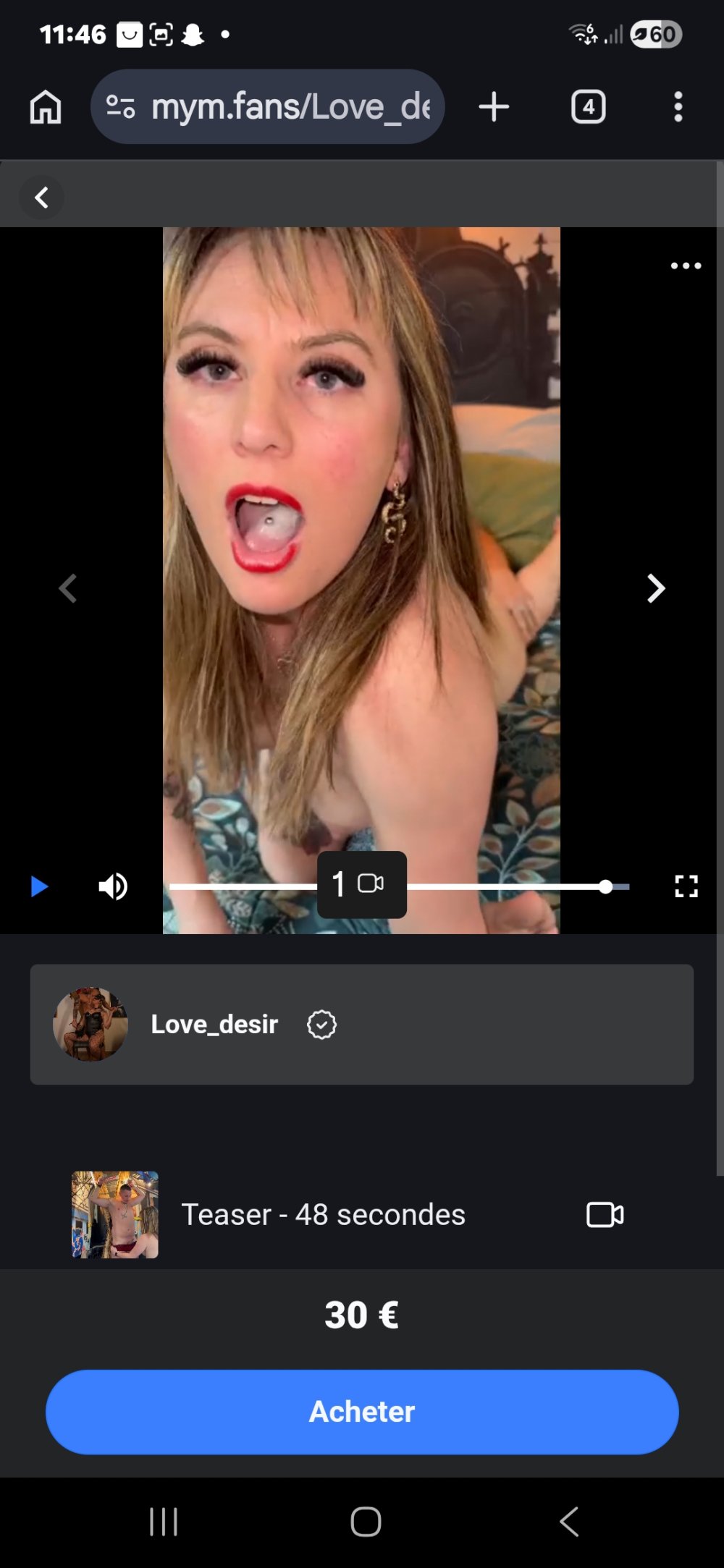Open the browser's overflow menu
Viewport: 724px width, 1568px height.
pyautogui.click(x=678, y=107)
